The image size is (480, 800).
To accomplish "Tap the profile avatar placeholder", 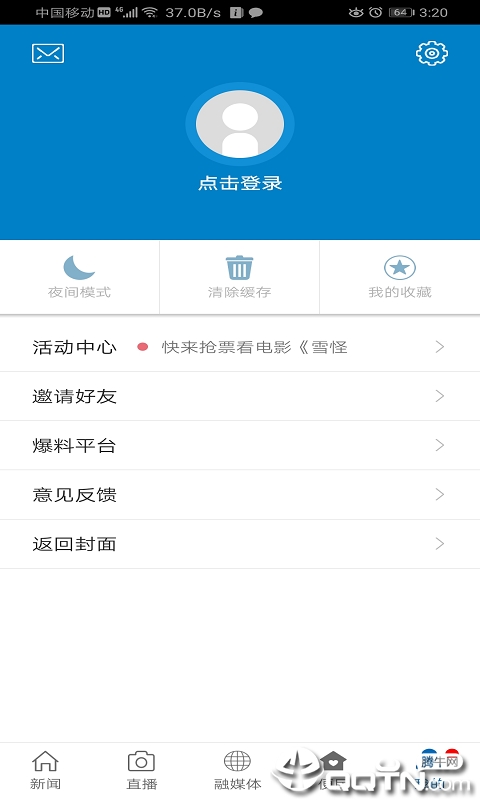I will (240, 124).
